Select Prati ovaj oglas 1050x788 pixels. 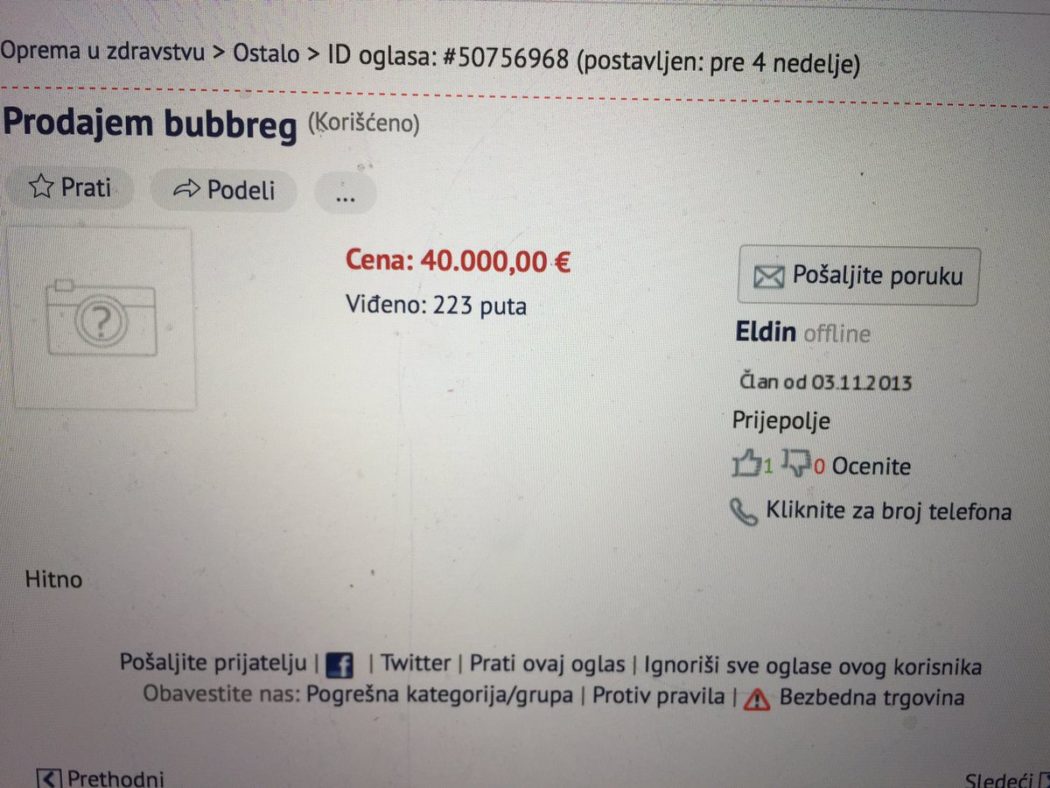tap(547, 664)
